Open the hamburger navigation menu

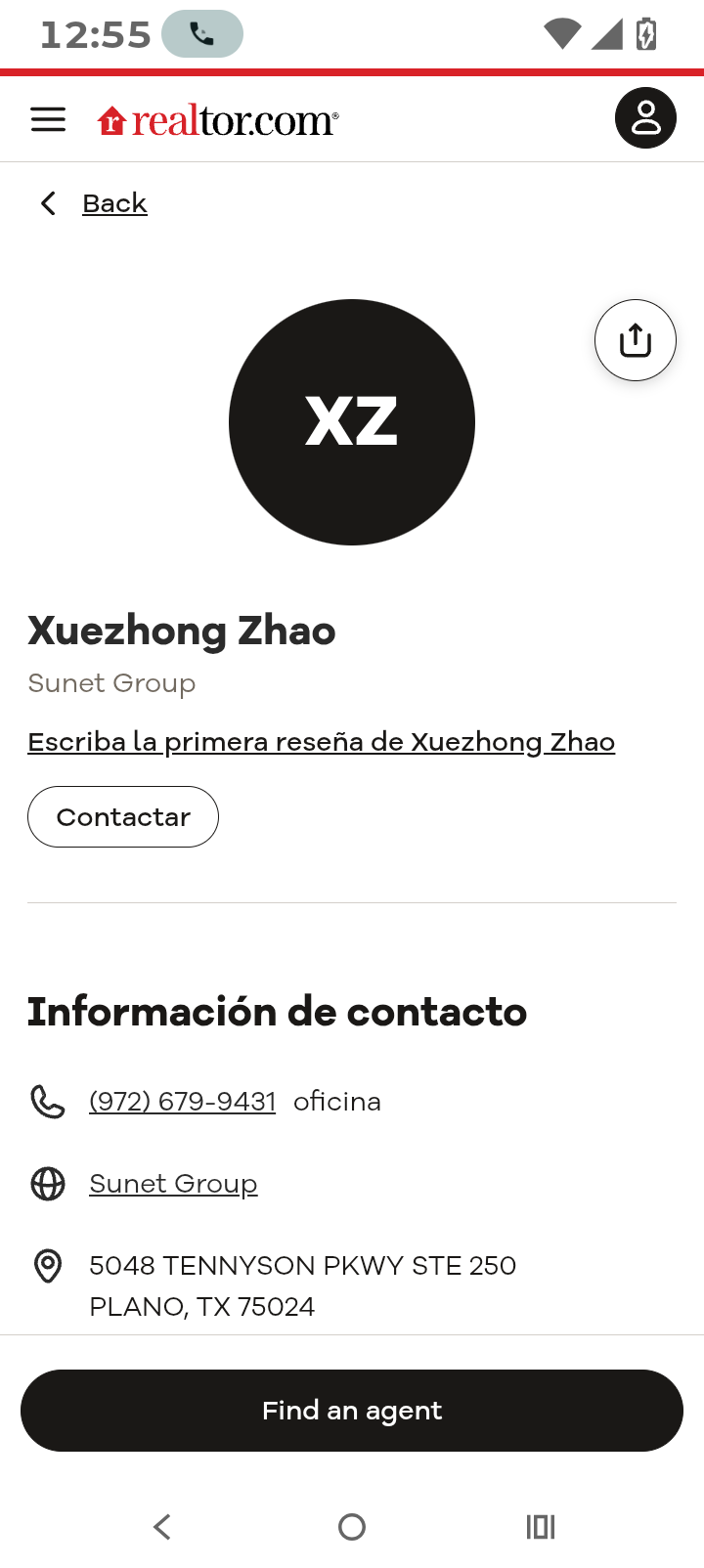click(48, 119)
